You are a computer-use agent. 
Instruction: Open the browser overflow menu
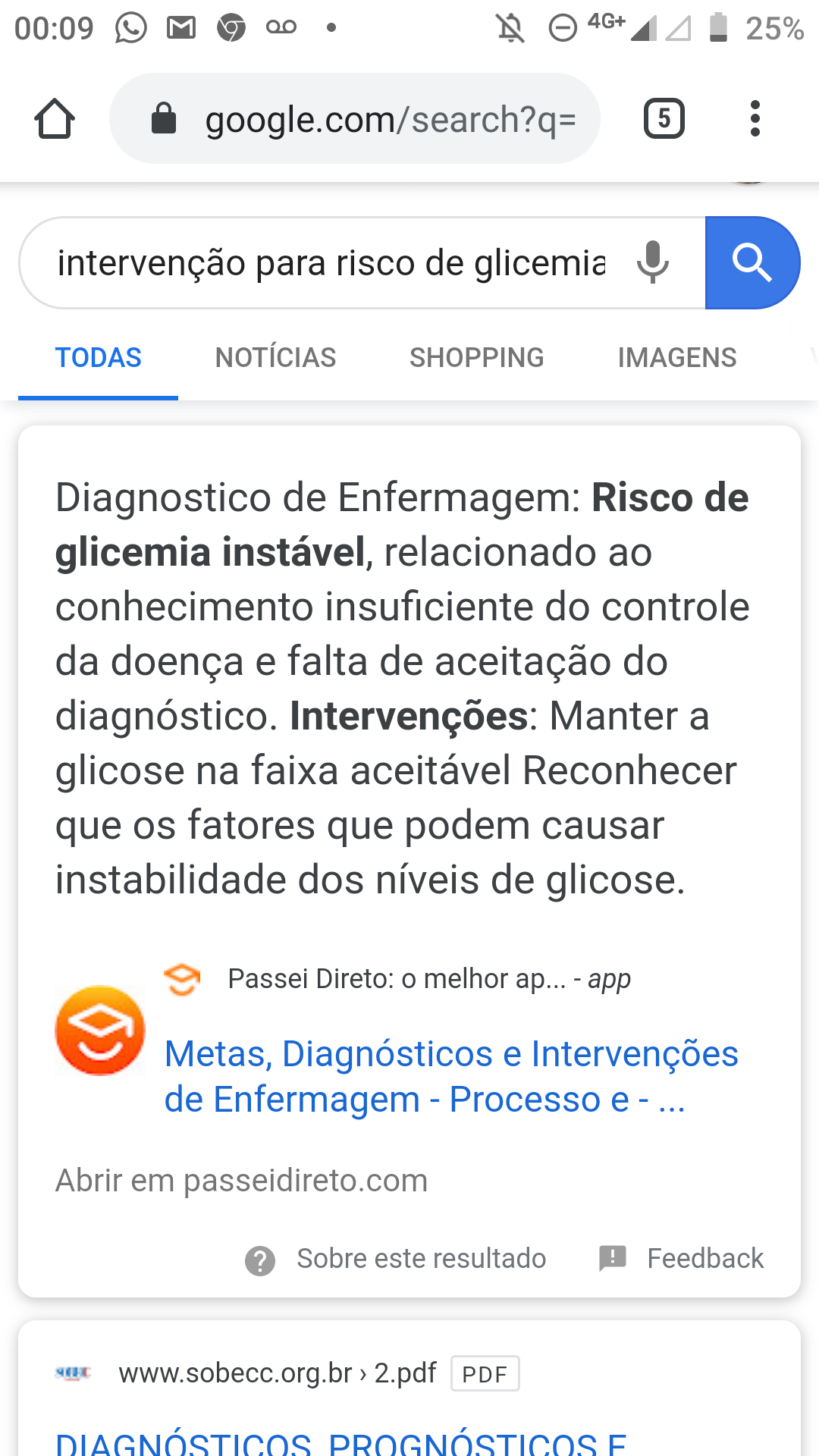[x=755, y=119]
